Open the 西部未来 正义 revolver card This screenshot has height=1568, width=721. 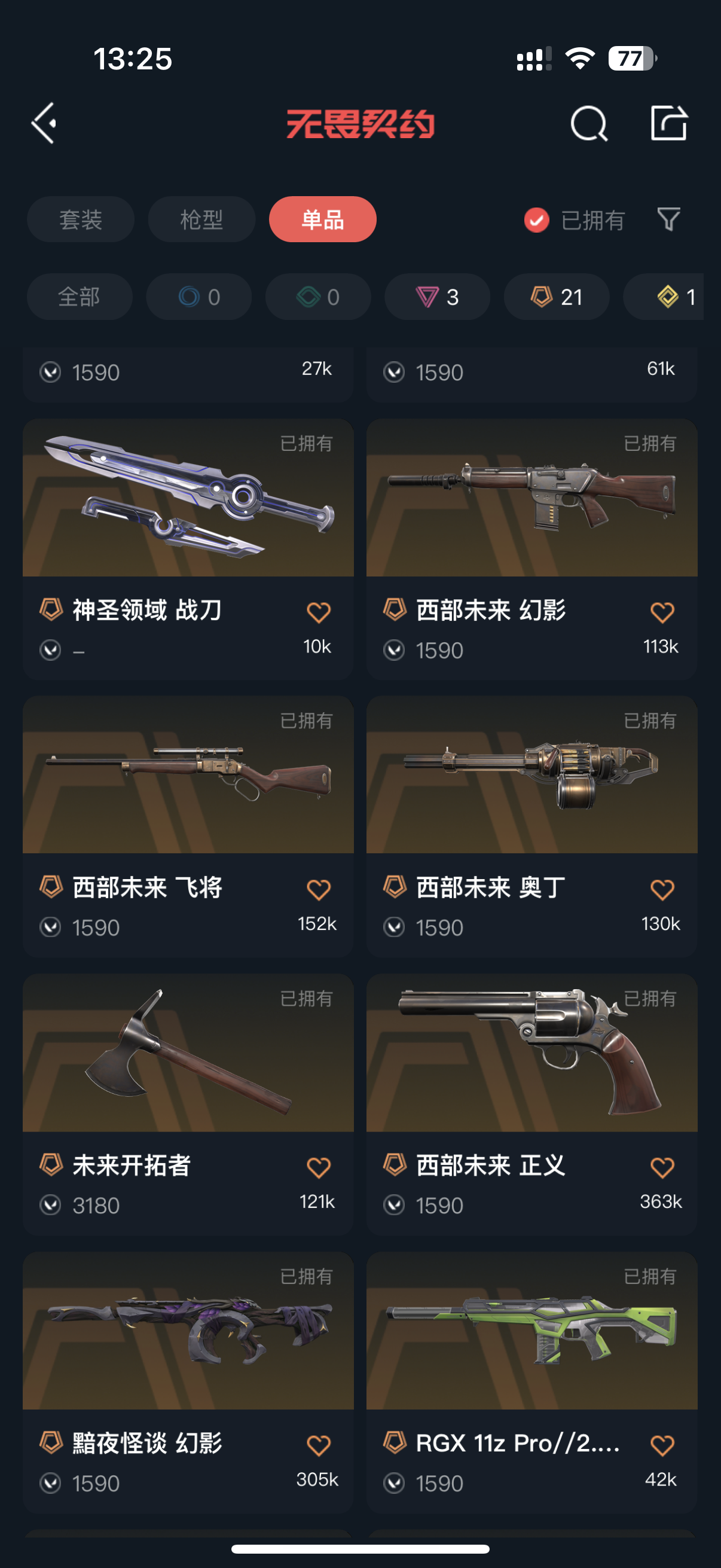point(531,1104)
